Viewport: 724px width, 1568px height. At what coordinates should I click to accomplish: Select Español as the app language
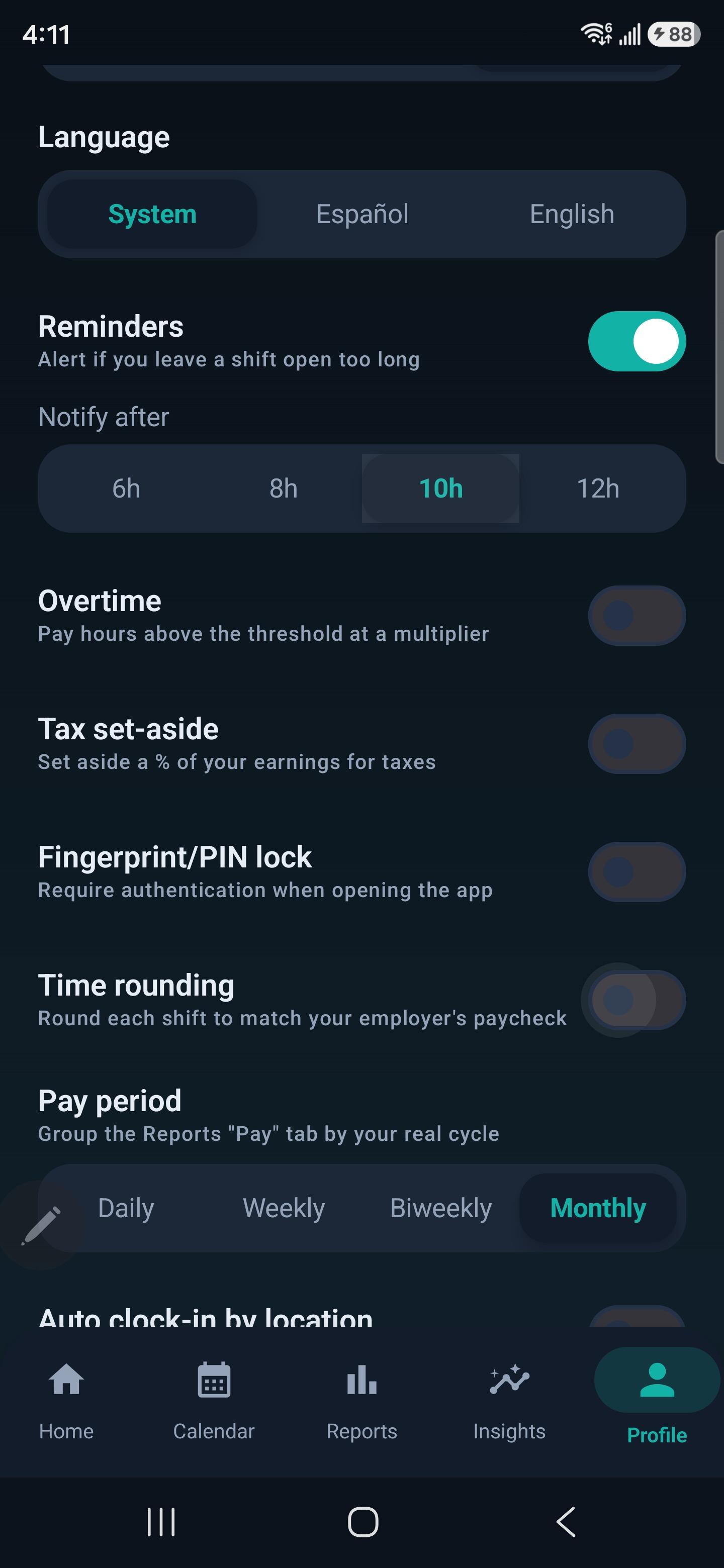point(363,214)
